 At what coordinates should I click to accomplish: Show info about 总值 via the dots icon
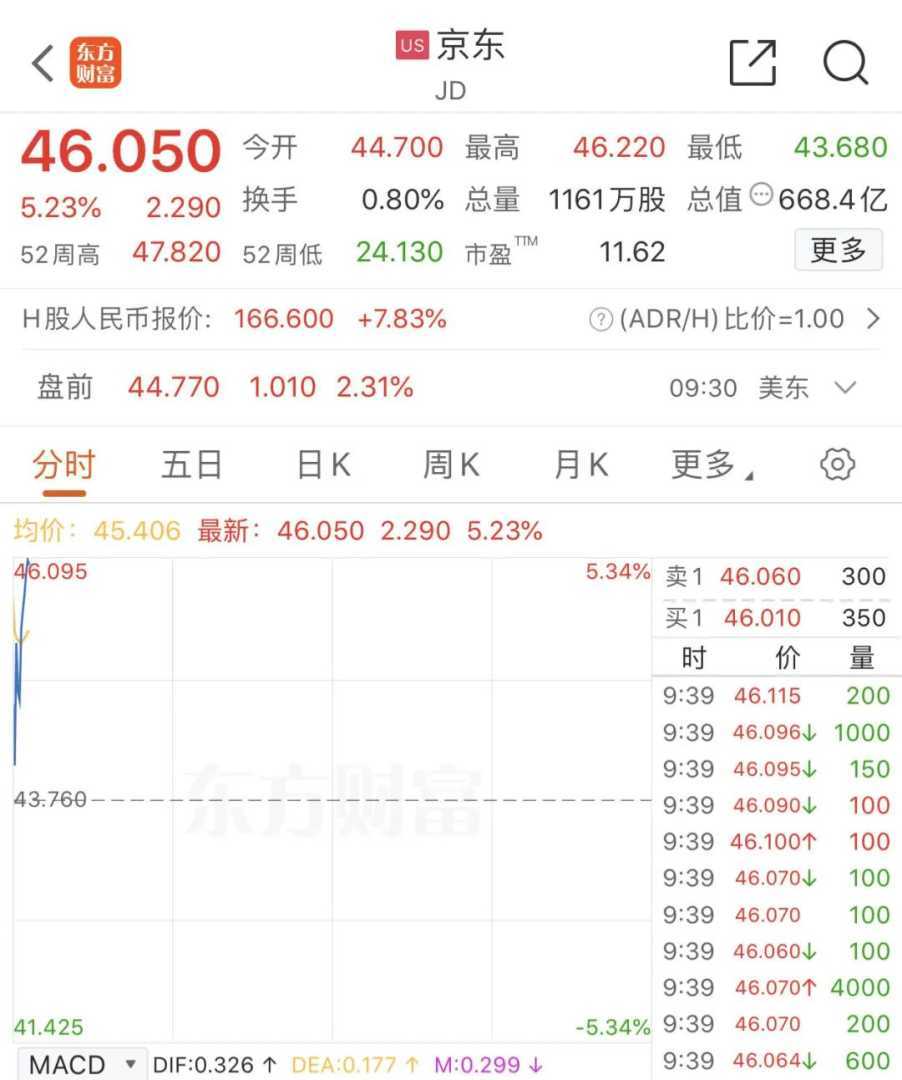click(761, 195)
